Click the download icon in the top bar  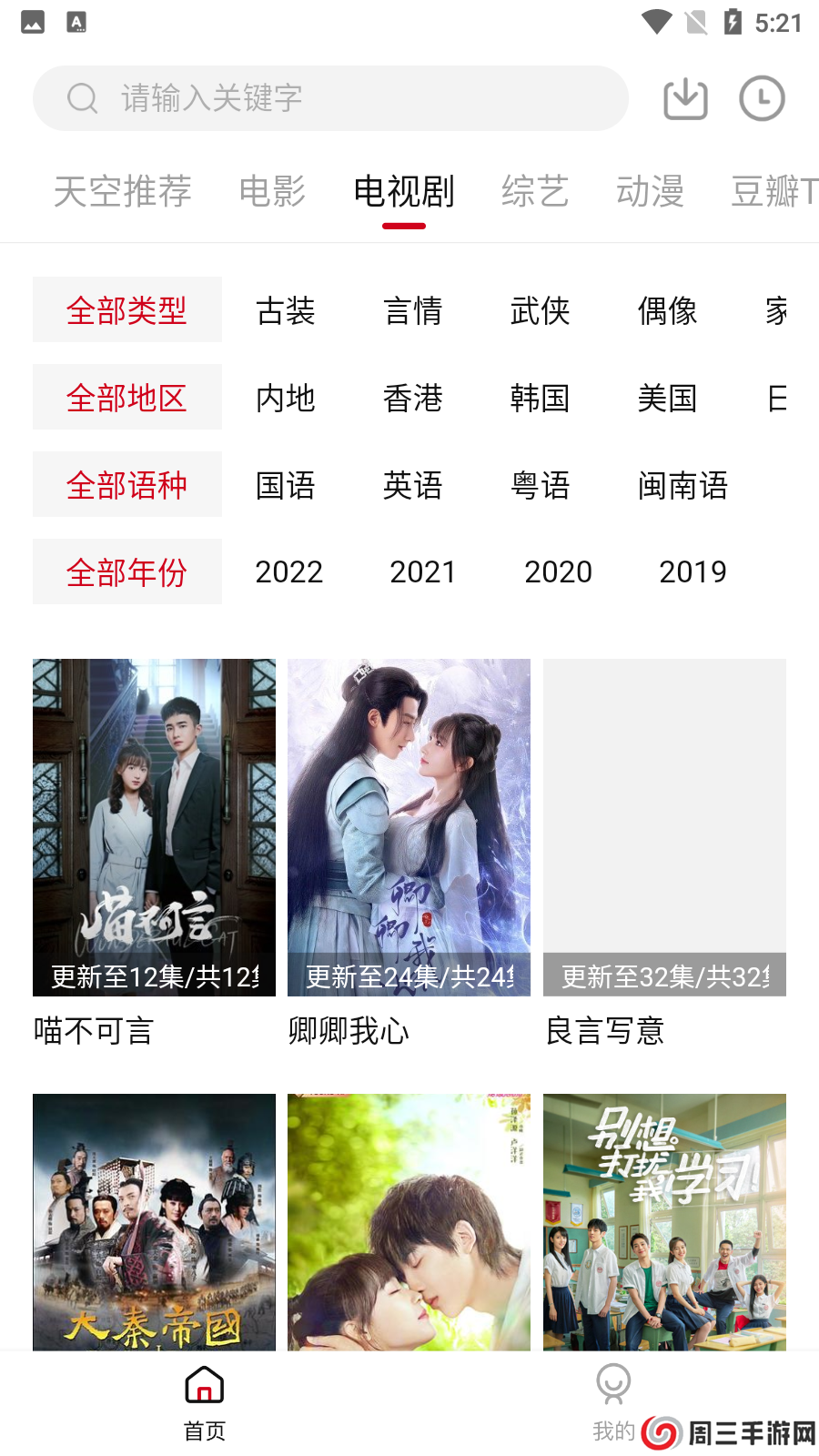tap(685, 98)
